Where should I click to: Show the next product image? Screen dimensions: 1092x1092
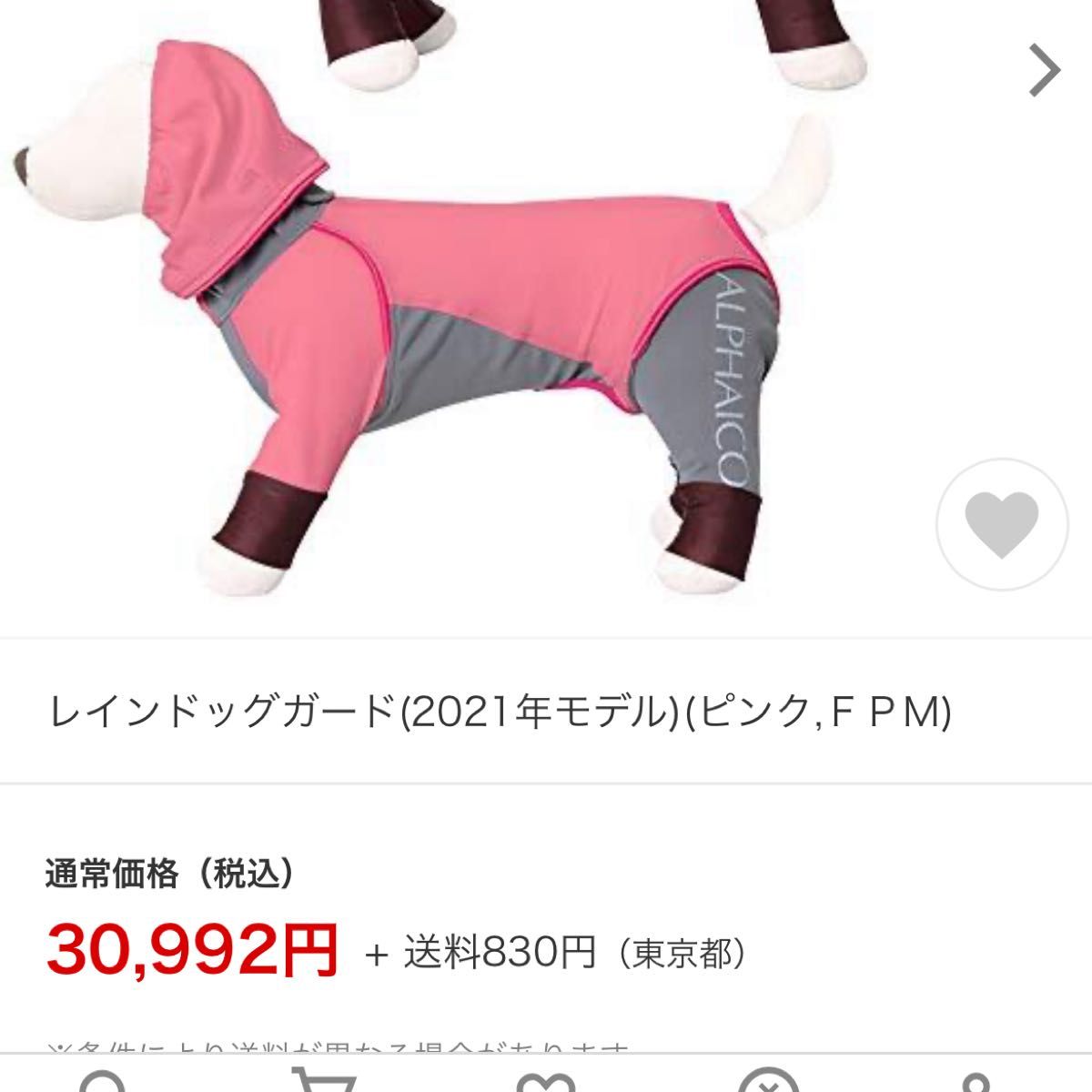coord(1044,69)
